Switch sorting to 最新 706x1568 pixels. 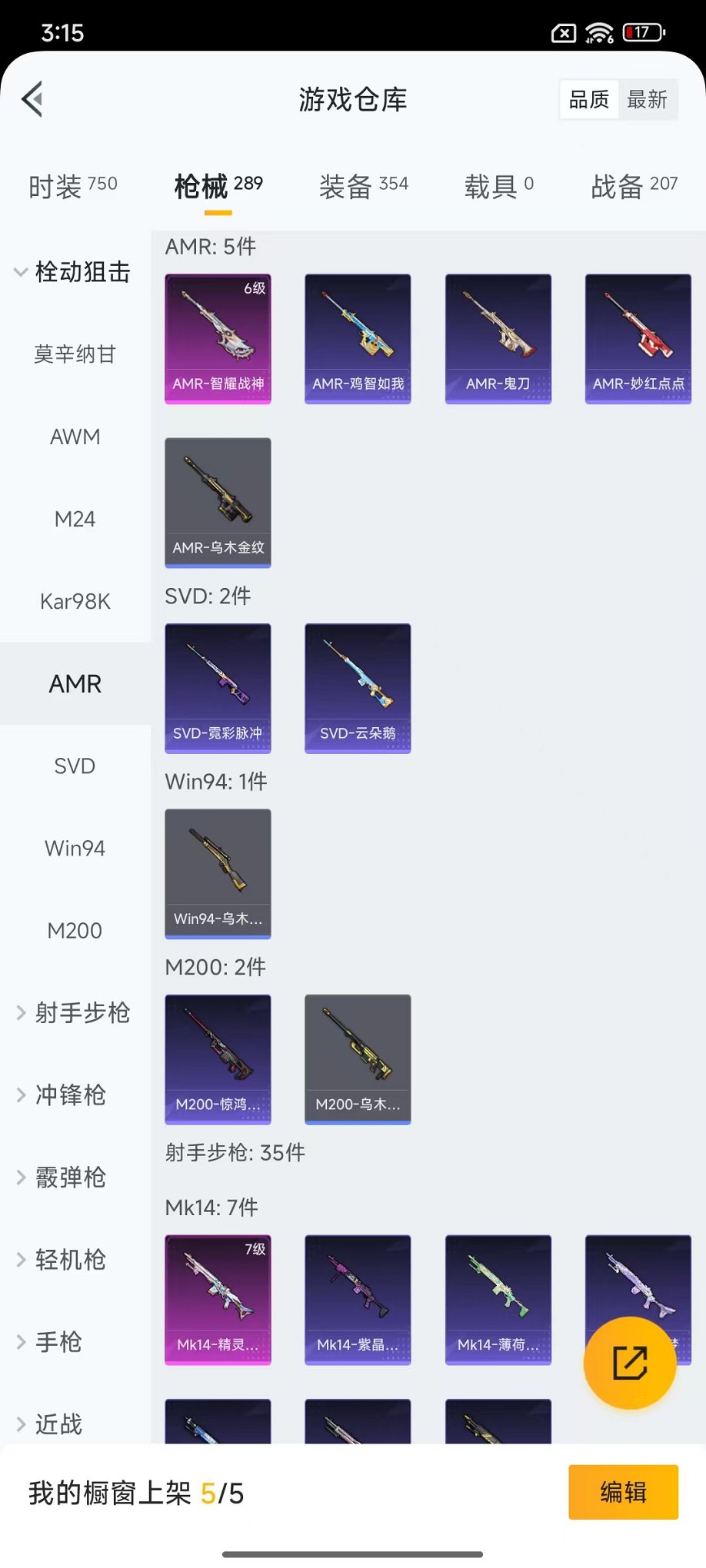(x=648, y=98)
